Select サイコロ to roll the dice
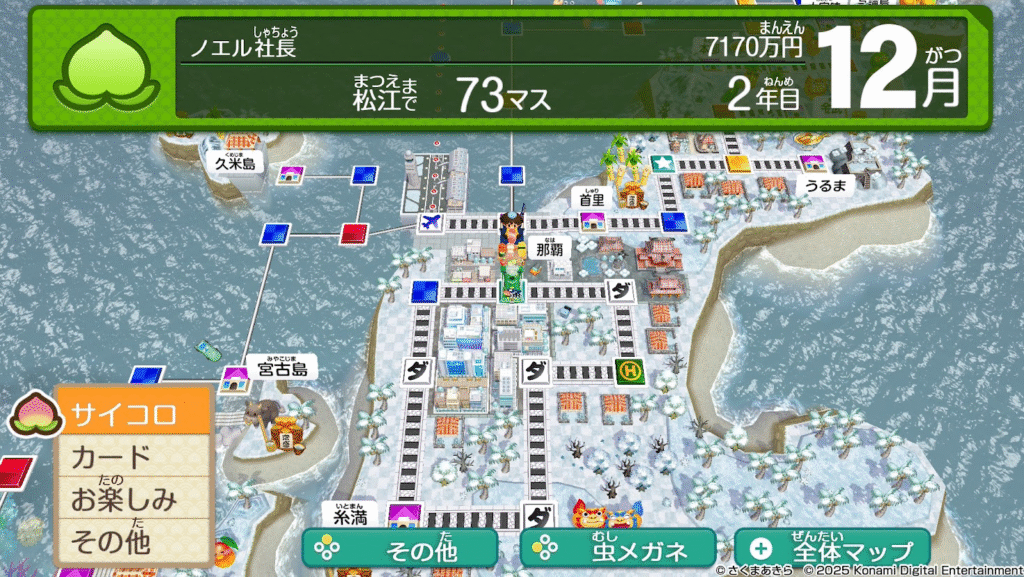Viewport: 1024px width, 577px height. click(135, 412)
